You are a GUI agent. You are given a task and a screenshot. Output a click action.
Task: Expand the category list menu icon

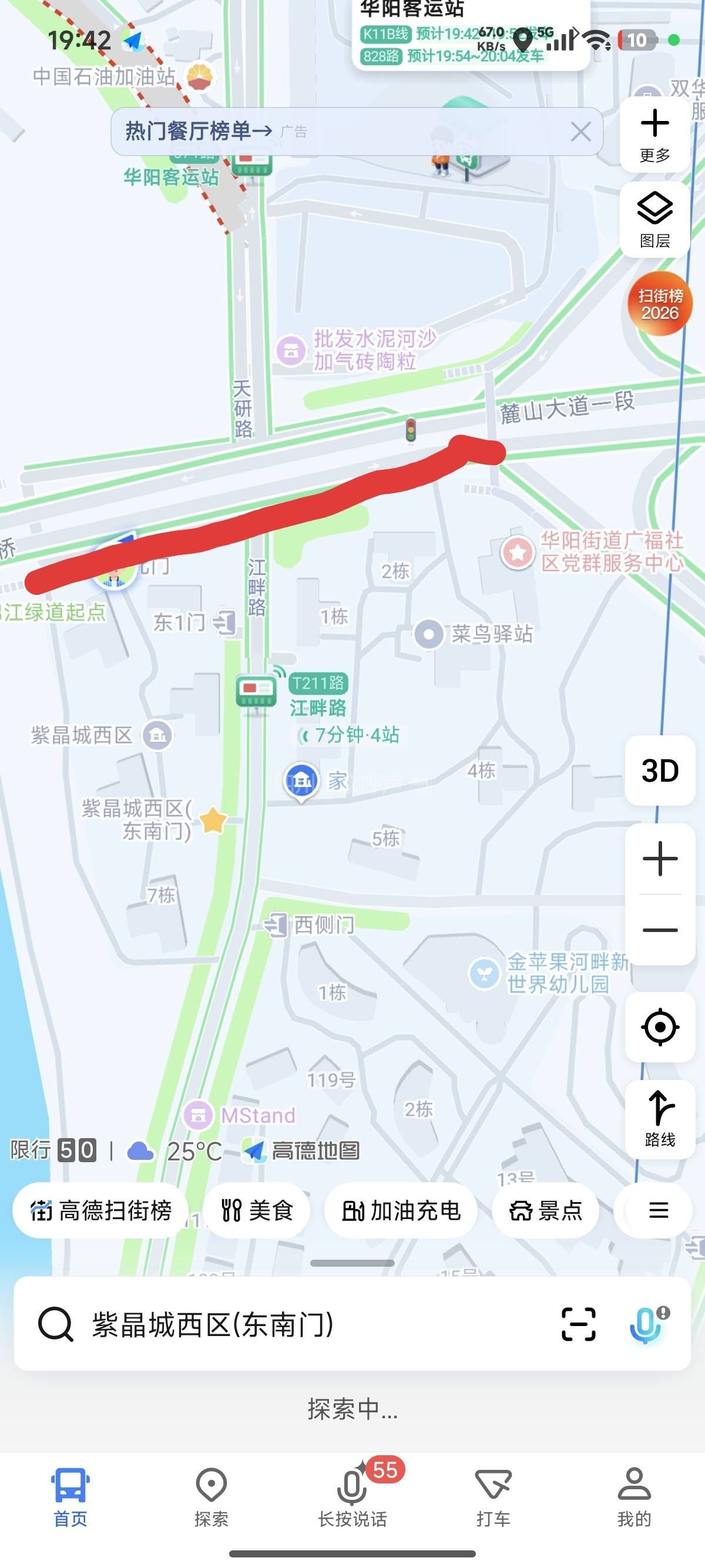coord(658,1211)
